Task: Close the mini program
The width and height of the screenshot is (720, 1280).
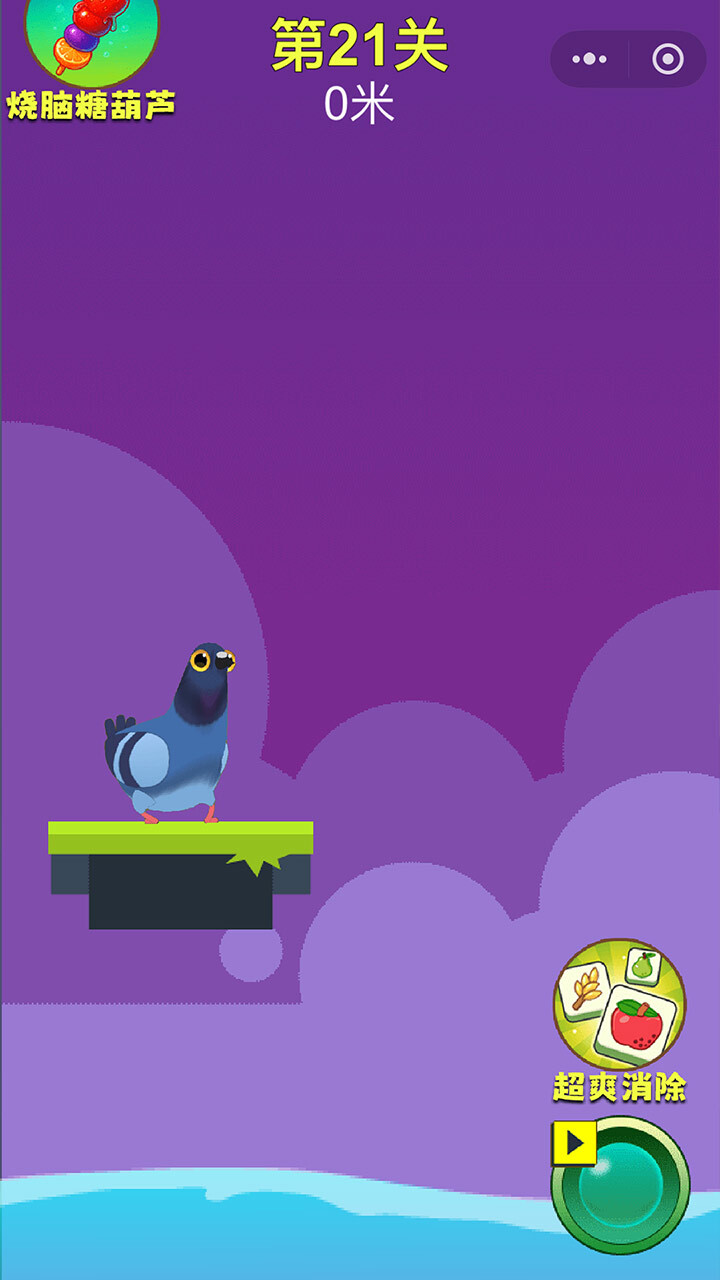Action: 667,60
